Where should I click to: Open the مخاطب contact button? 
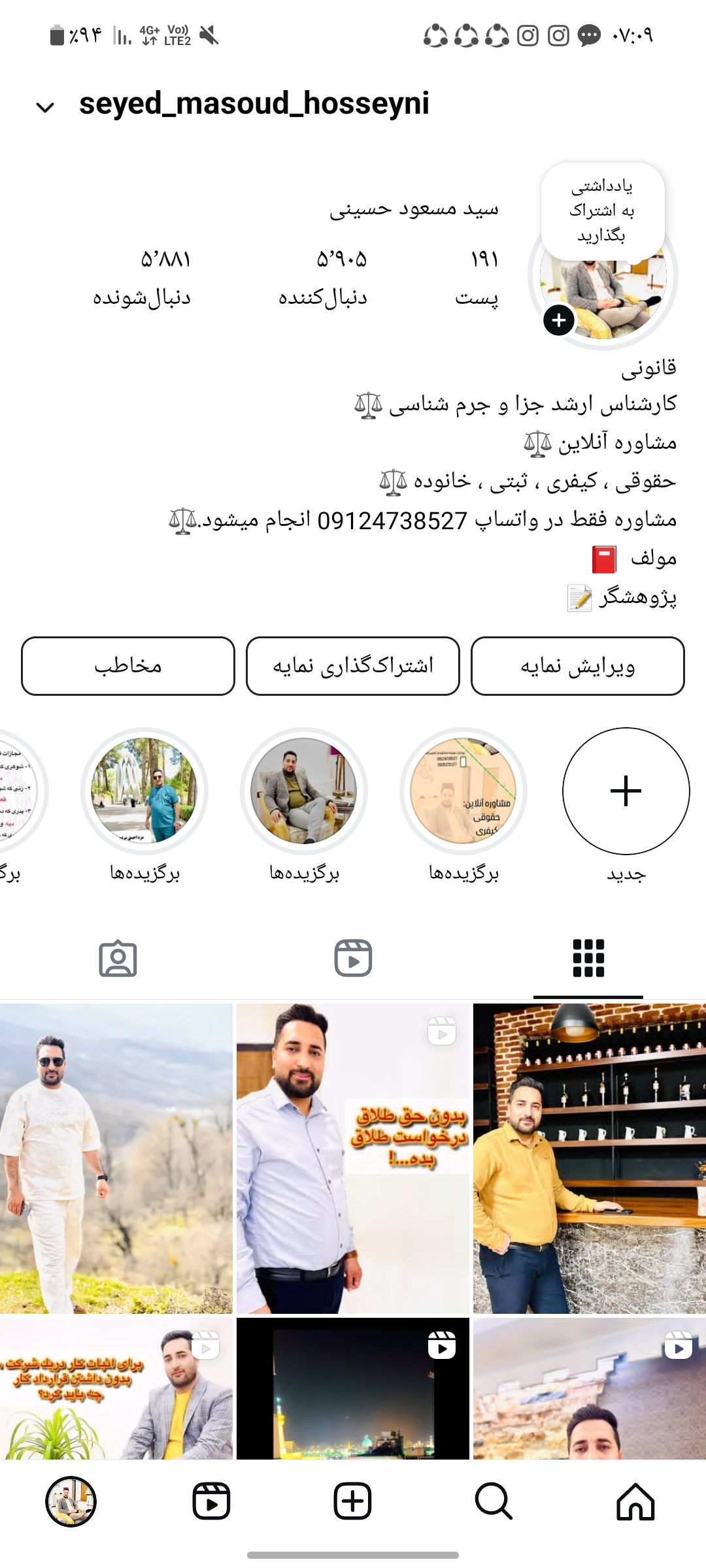[x=128, y=666]
